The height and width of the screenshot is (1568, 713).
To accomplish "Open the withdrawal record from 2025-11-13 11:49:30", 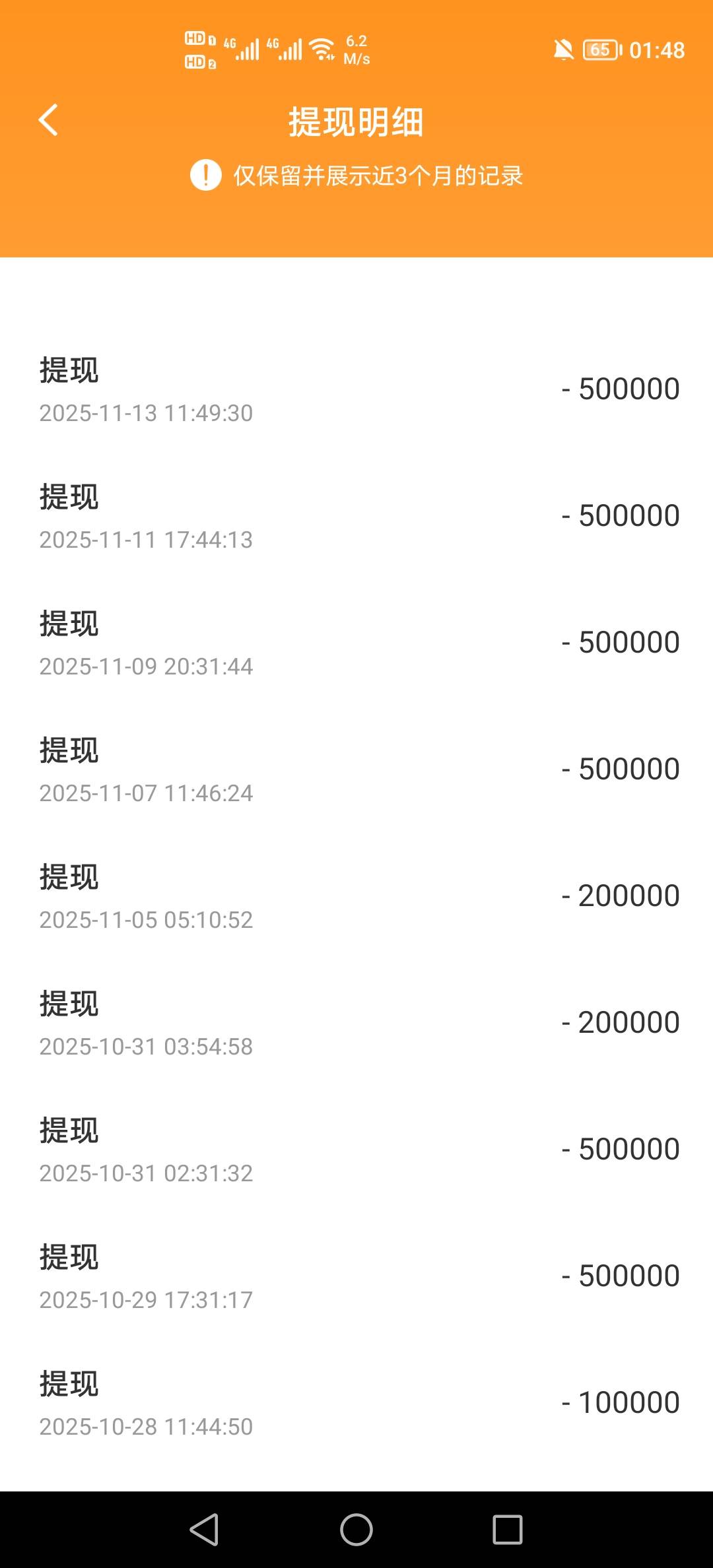I will (x=356, y=389).
